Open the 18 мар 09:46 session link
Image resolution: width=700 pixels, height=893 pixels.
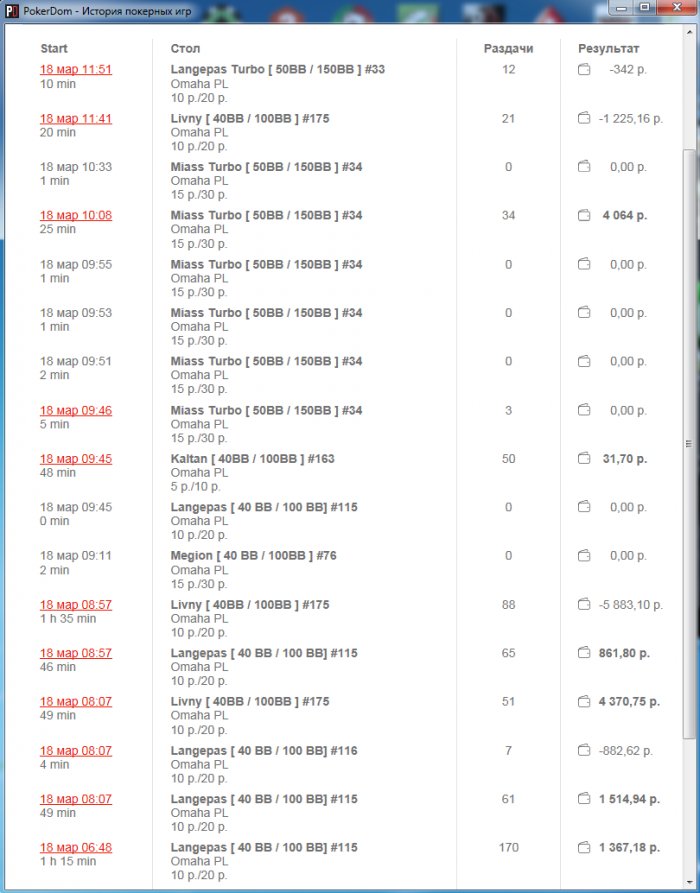pyautogui.click(x=76, y=410)
